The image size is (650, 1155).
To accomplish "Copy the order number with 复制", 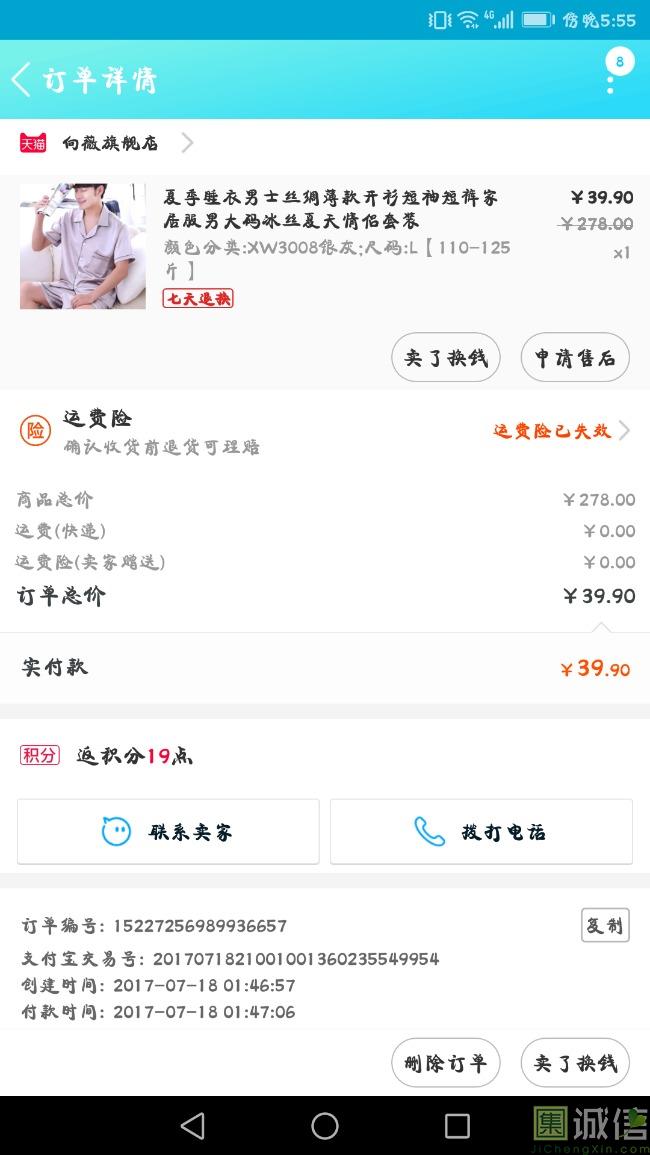I will point(605,925).
